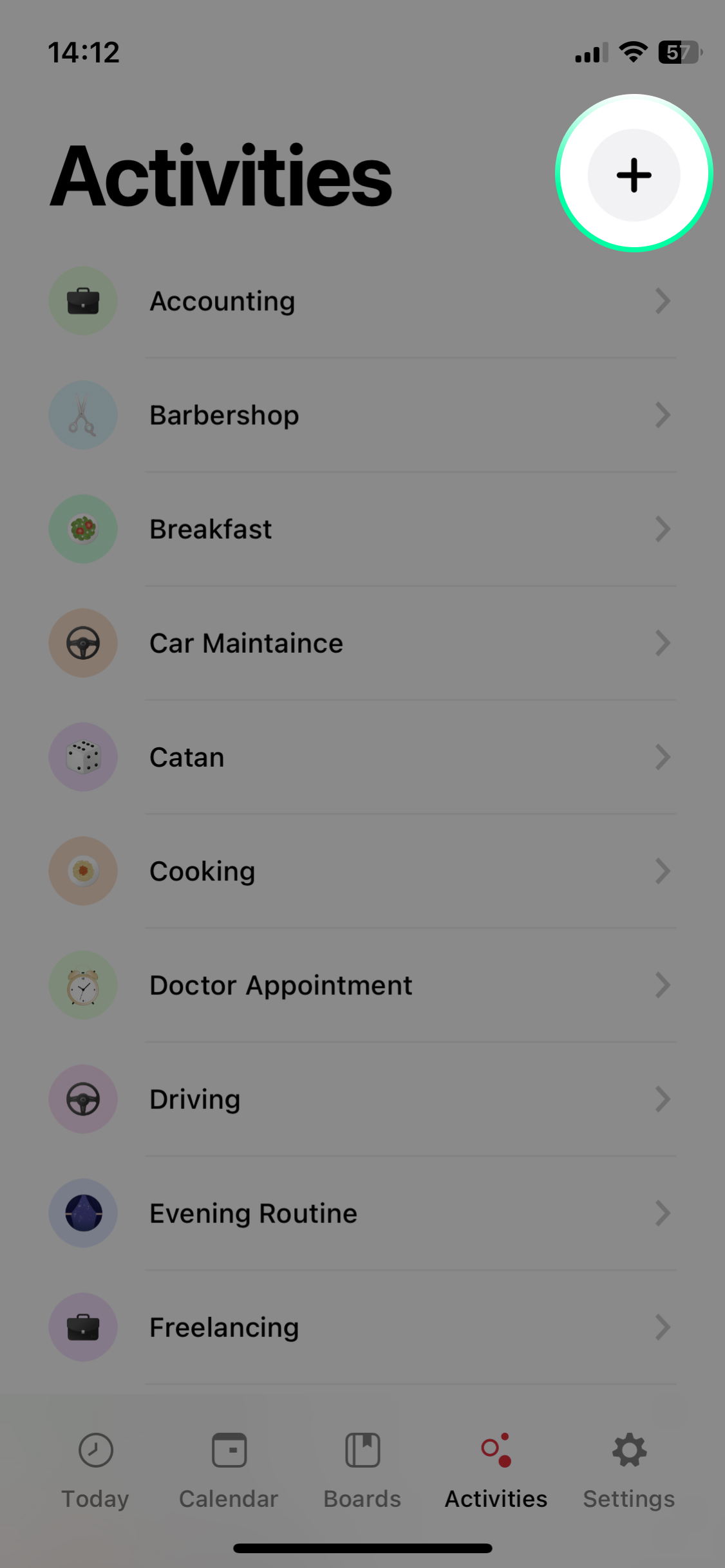The image size is (725, 1568).
Task: Open the Freelancing activity
Action: [x=223, y=1327]
